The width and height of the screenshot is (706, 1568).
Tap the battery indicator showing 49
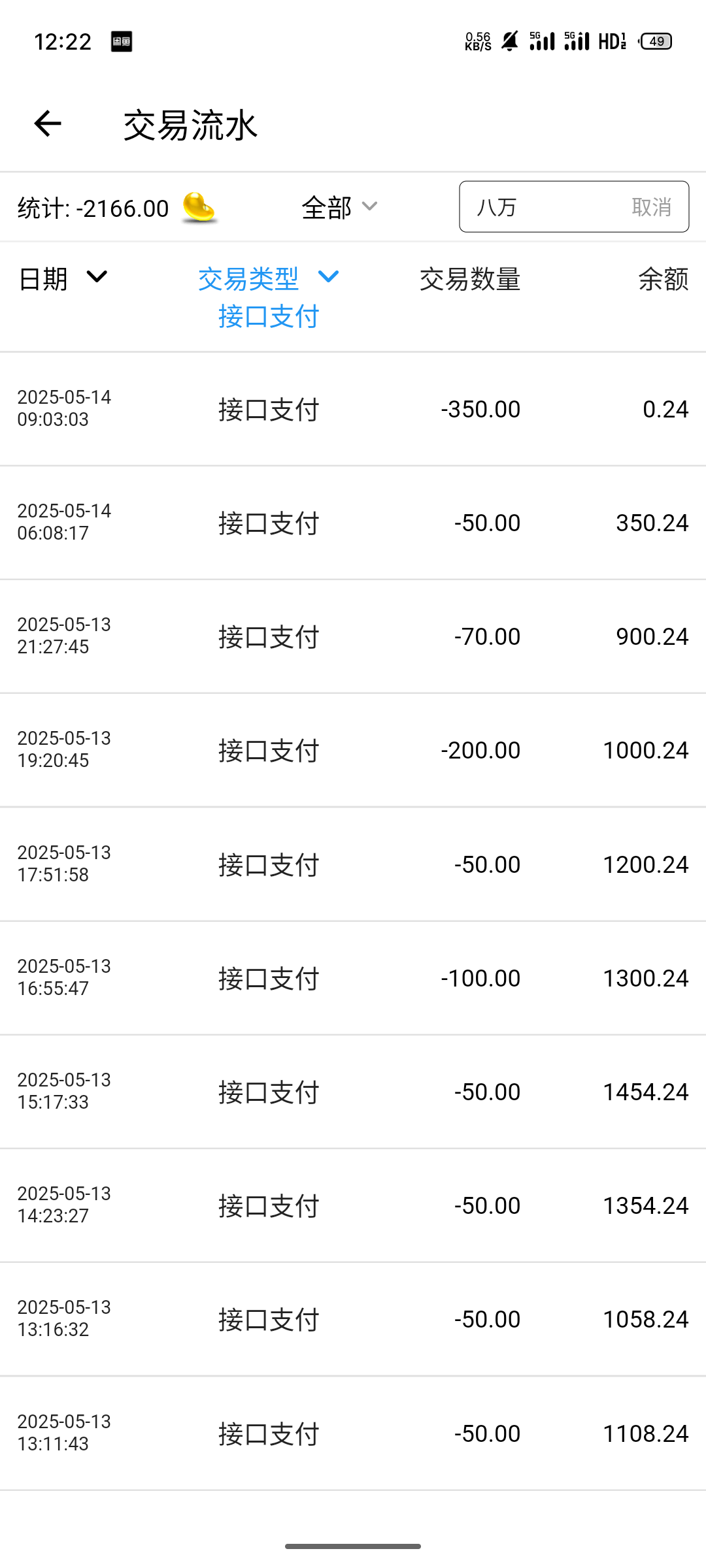coord(656,41)
